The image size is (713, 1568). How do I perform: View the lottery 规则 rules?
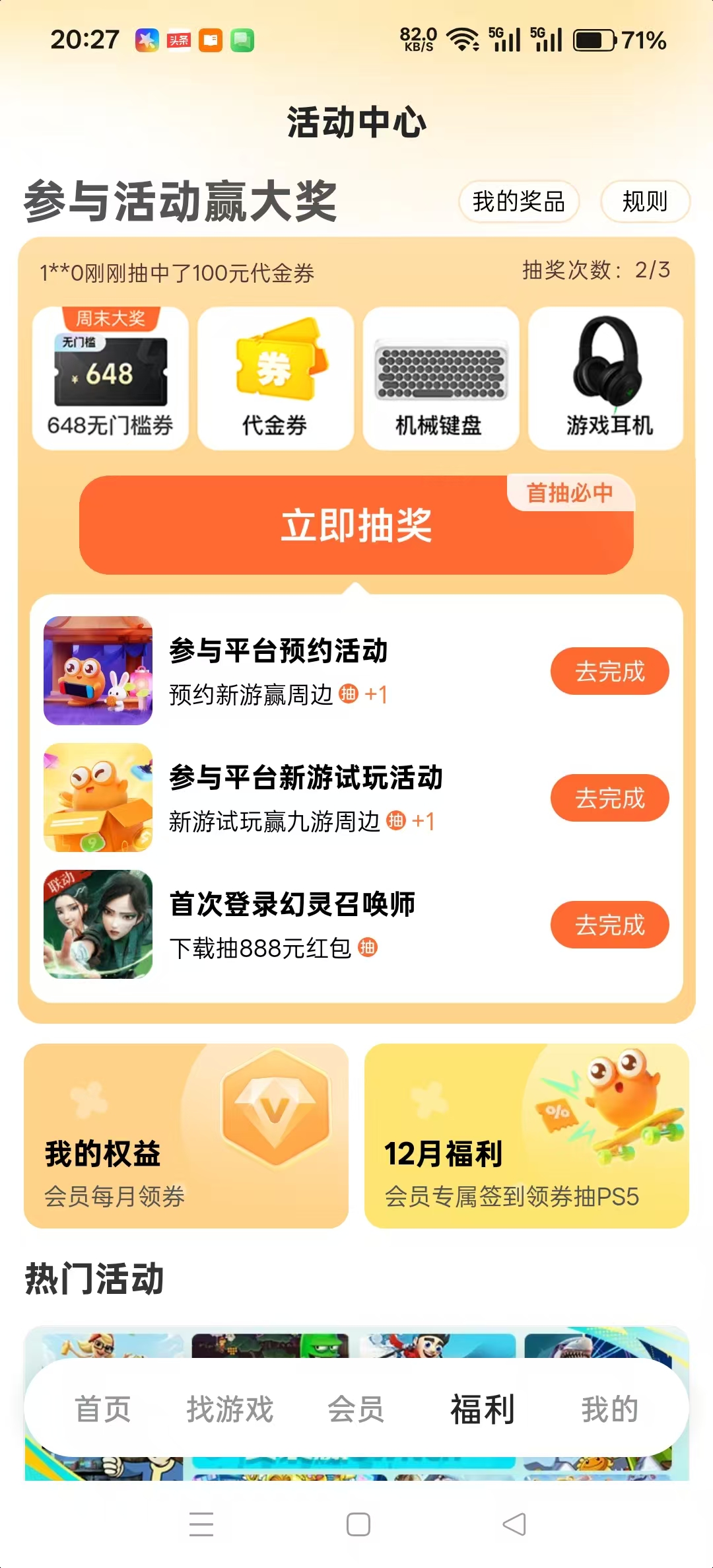pos(644,202)
